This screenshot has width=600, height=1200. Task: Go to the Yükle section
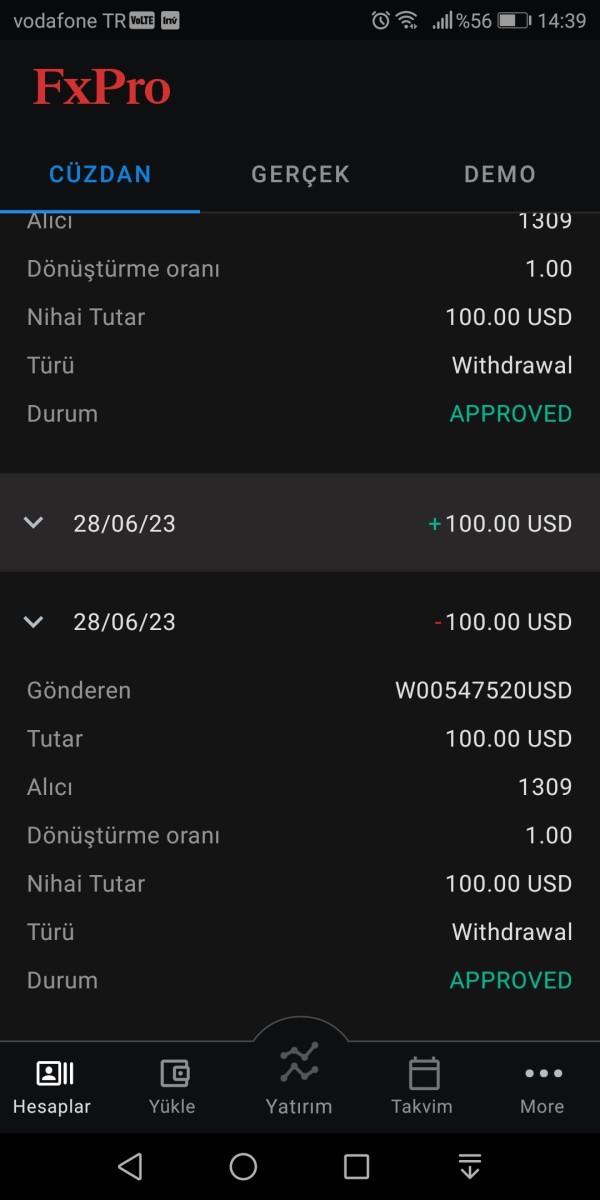[172, 1086]
